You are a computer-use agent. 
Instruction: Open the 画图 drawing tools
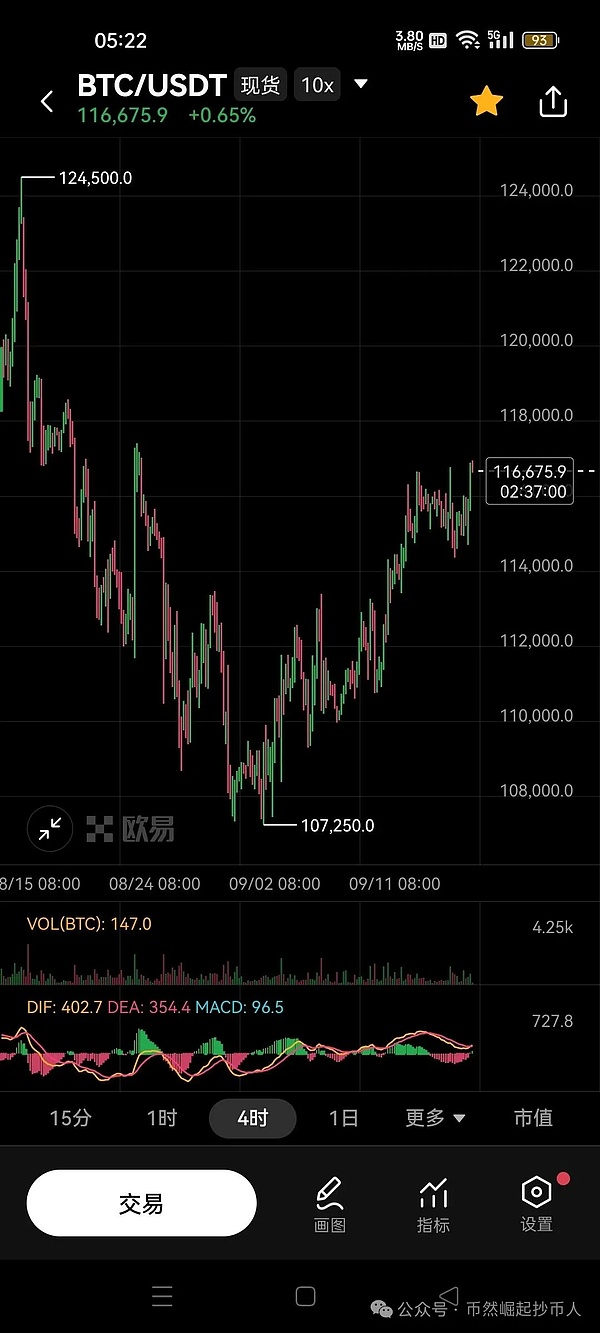329,1203
